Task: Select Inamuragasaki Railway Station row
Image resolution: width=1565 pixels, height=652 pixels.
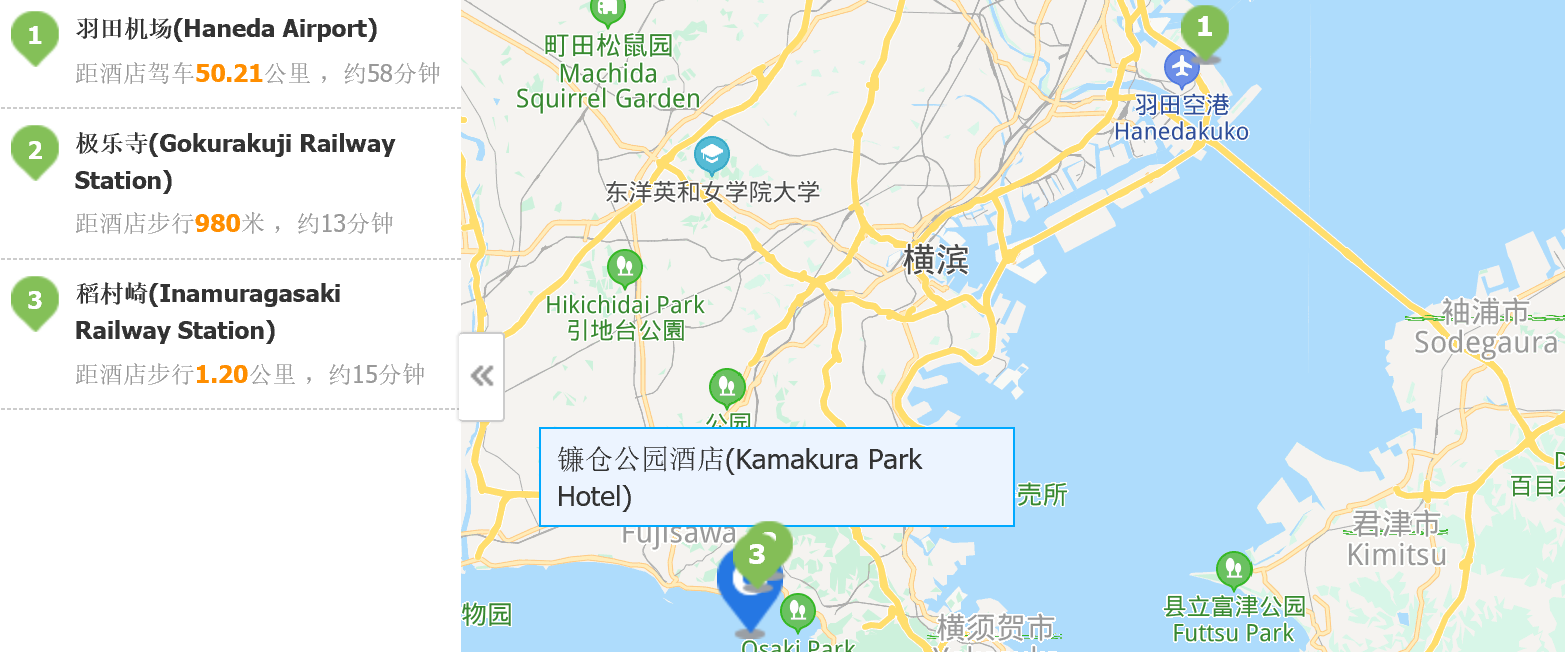Action: (x=208, y=312)
